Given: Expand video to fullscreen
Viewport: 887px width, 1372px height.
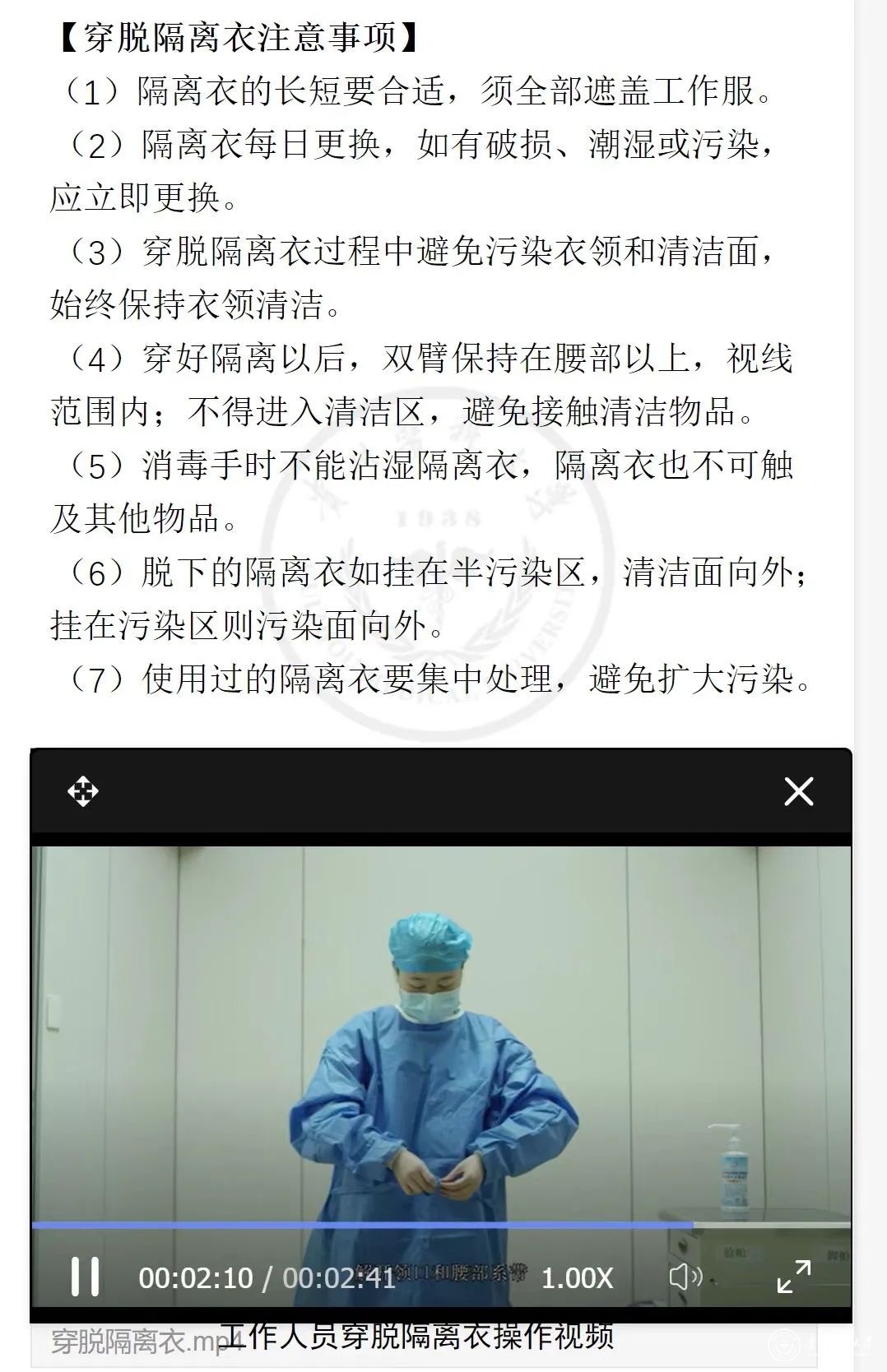Looking at the screenshot, I should (x=793, y=1277).
